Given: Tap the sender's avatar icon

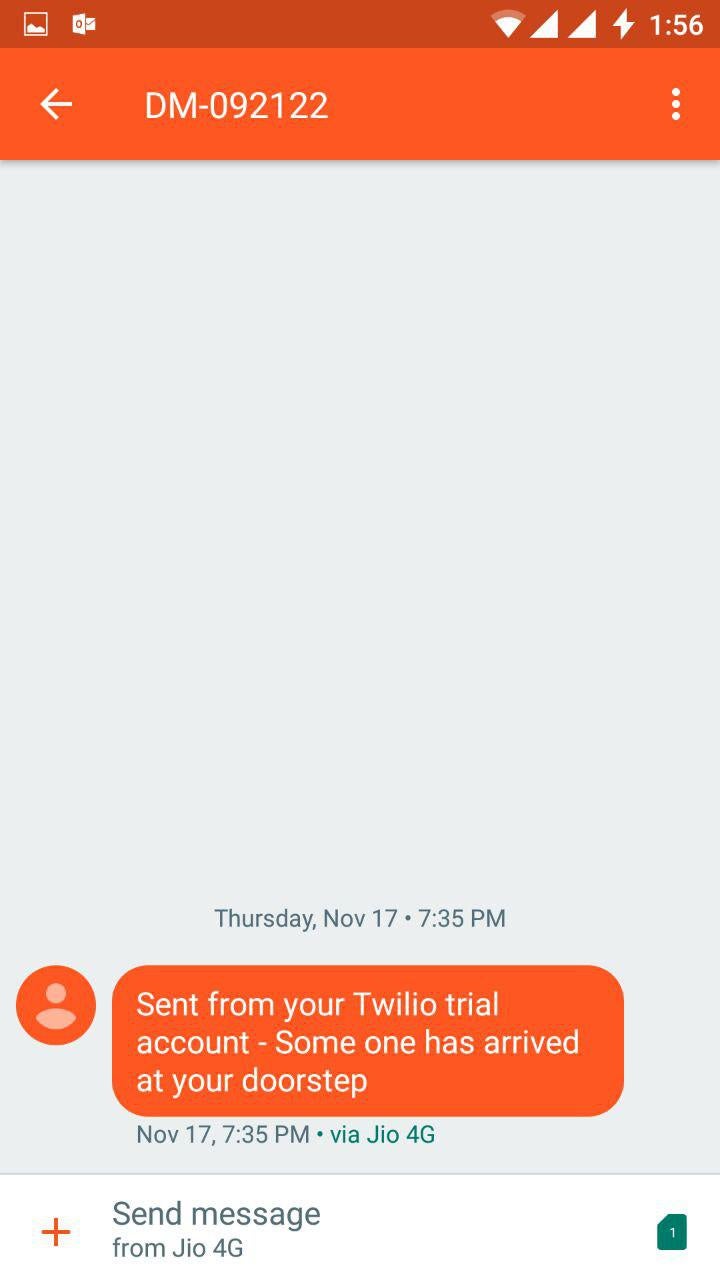Looking at the screenshot, I should pos(56,1005).
